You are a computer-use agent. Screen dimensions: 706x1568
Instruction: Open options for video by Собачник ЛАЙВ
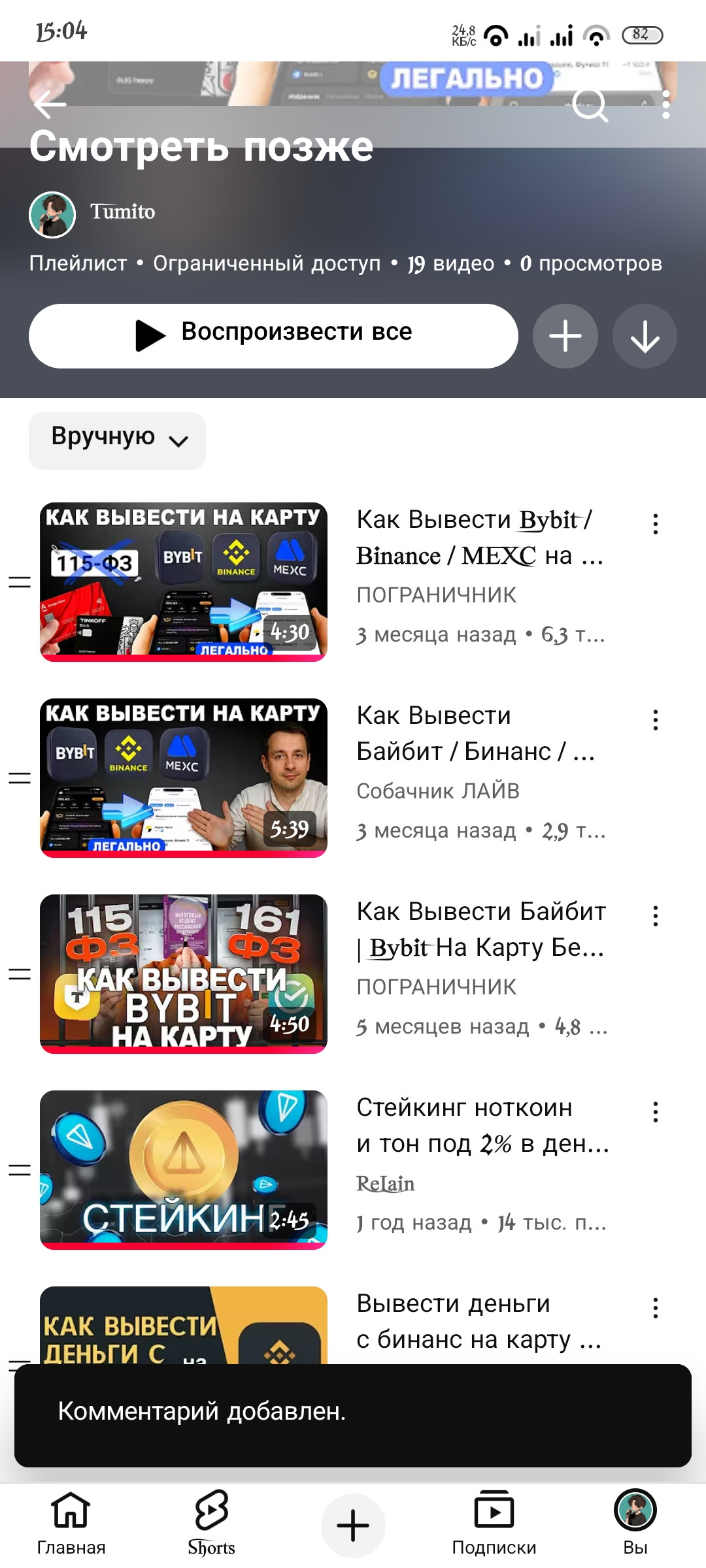(655, 720)
